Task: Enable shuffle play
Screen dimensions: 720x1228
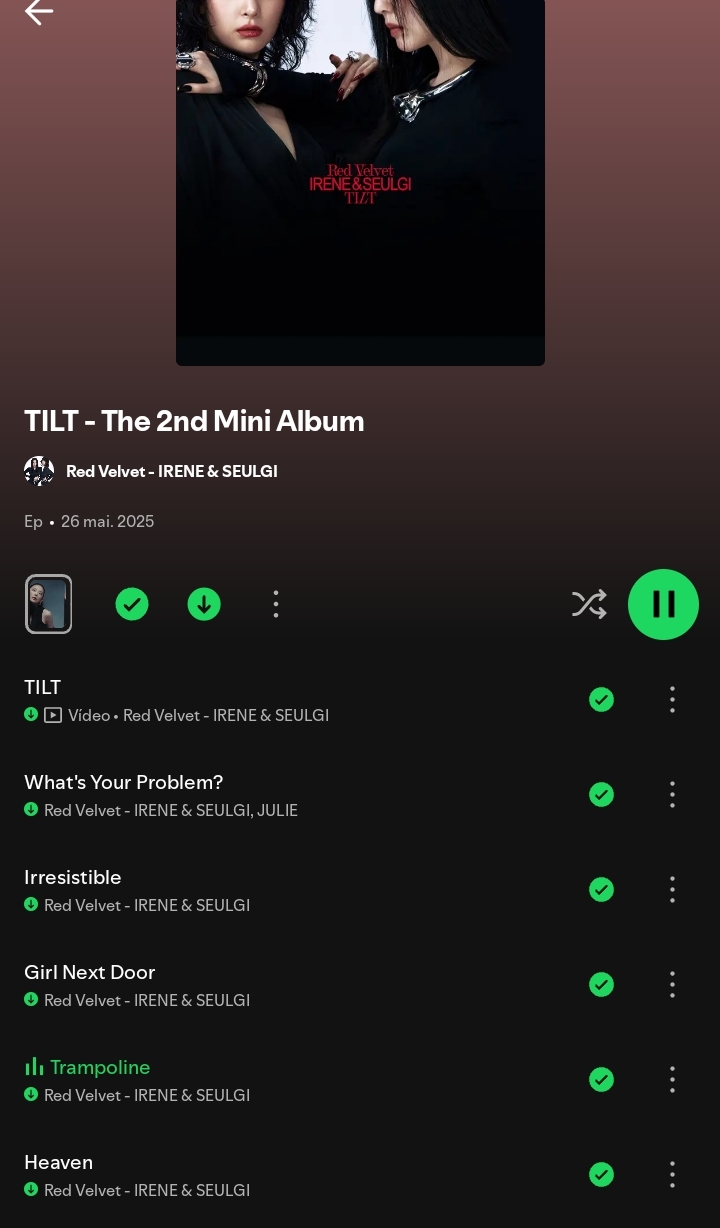Action: [x=589, y=604]
